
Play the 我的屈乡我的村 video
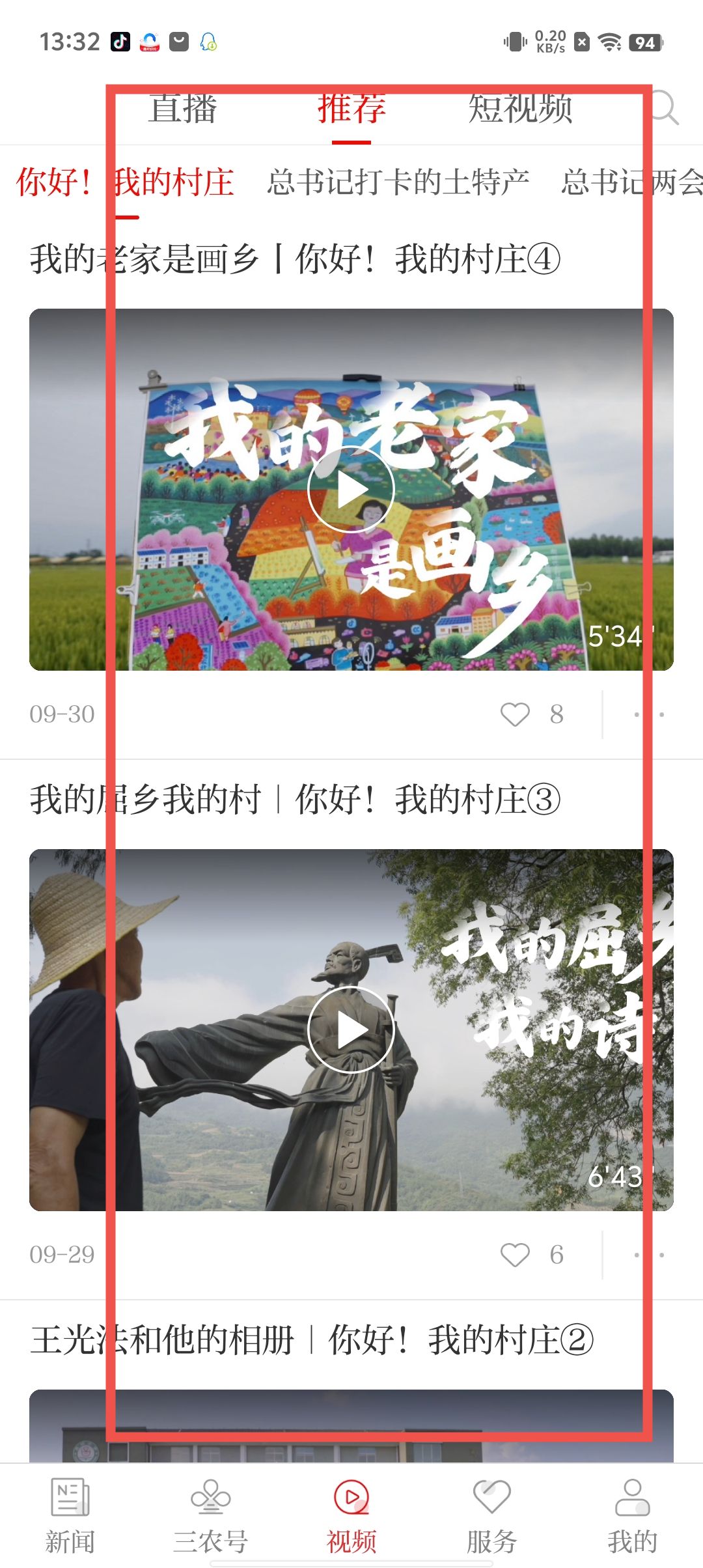click(351, 1030)
